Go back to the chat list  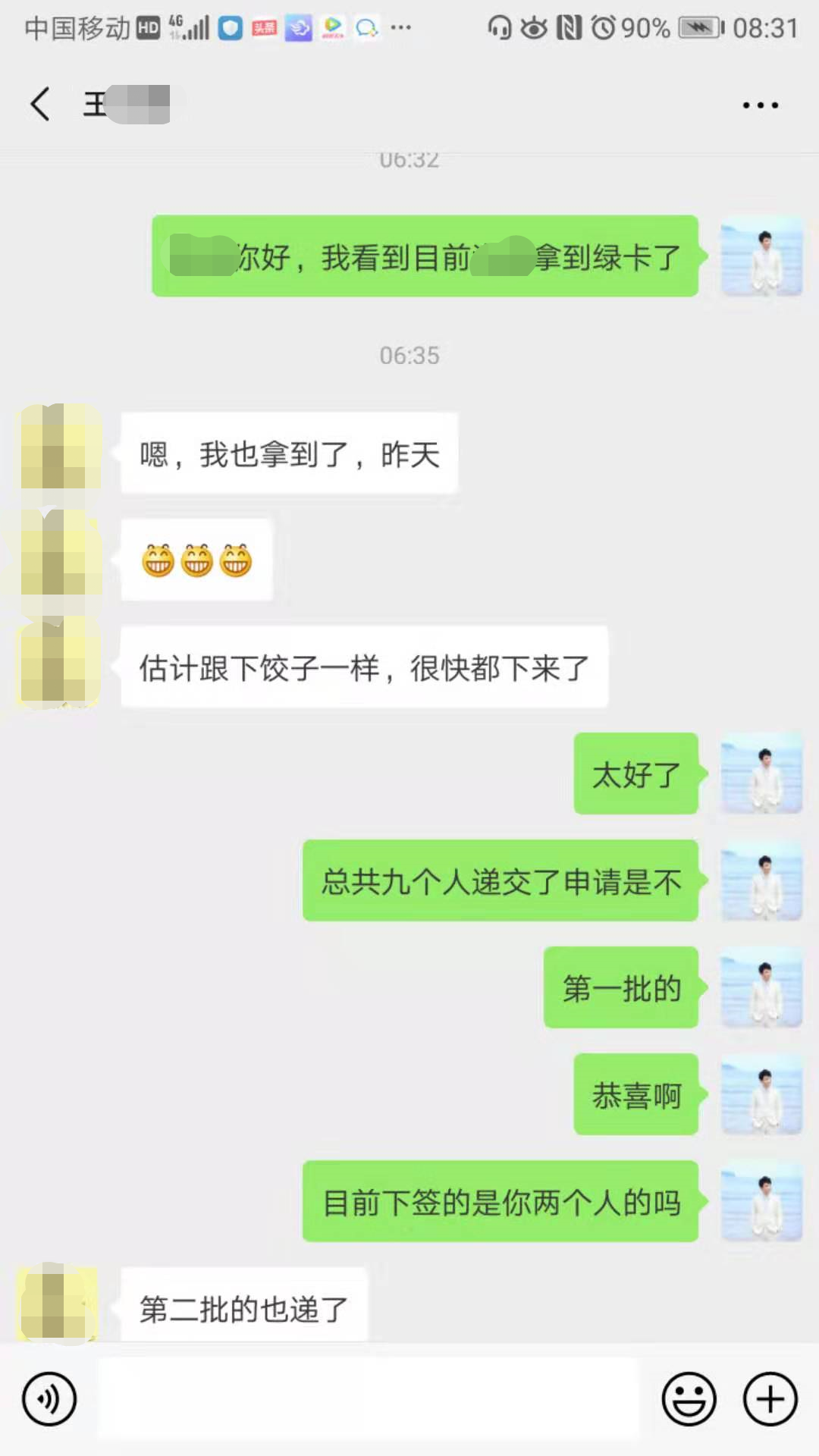coord(41,104)
